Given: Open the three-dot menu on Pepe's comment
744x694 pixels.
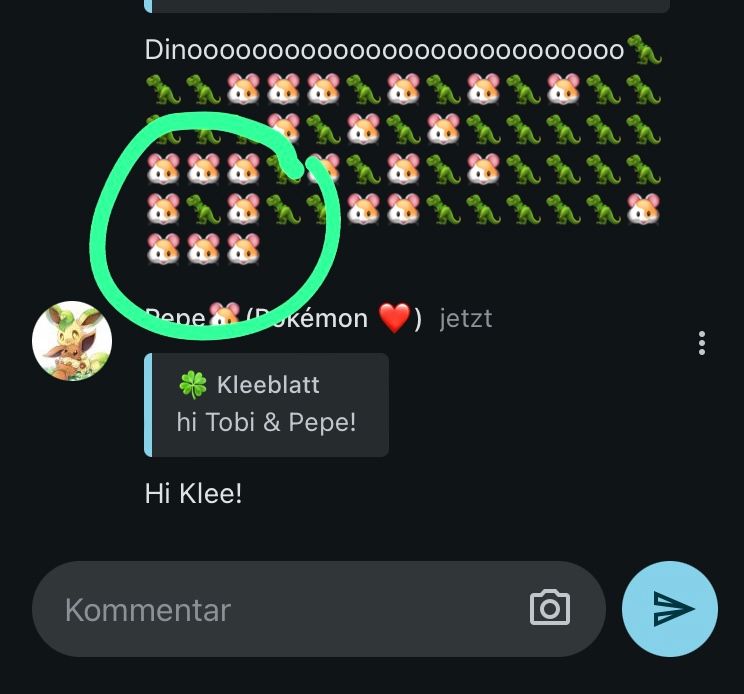Looking at the screenshot, I should click(702, 343).
